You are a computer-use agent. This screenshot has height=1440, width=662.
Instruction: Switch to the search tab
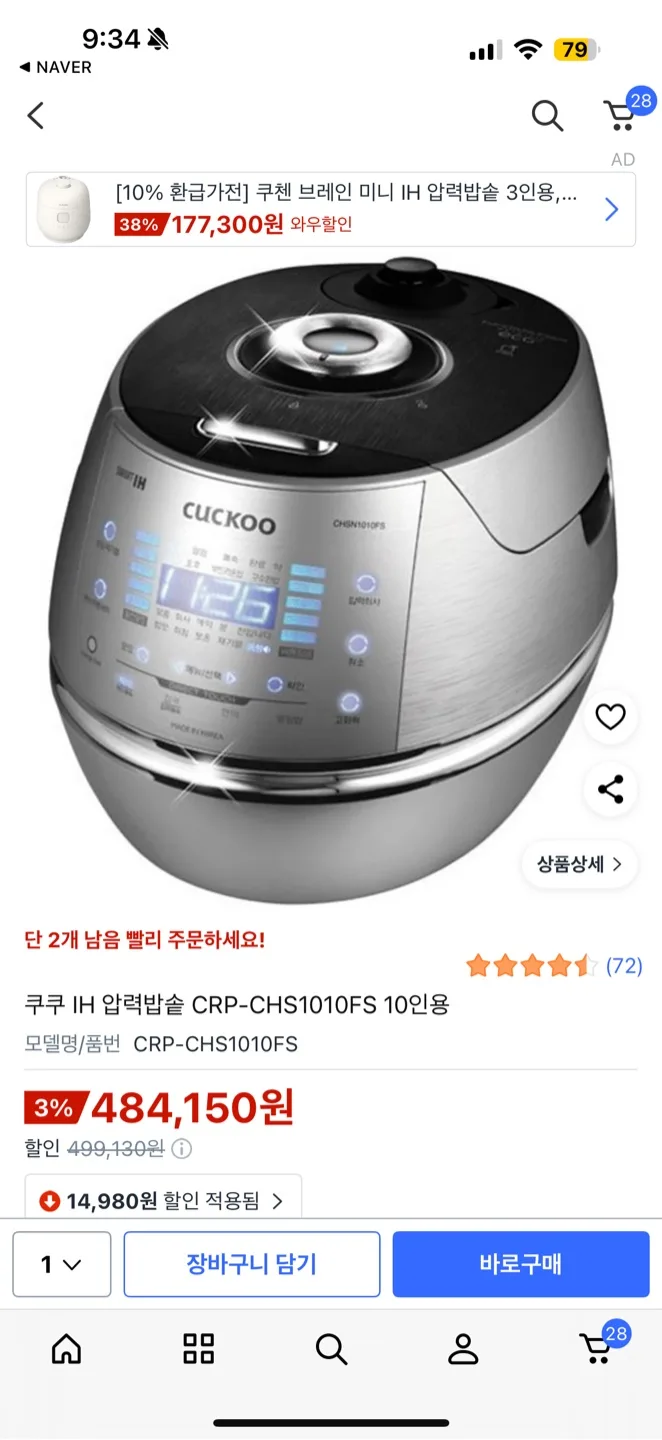pos(331,1350)
